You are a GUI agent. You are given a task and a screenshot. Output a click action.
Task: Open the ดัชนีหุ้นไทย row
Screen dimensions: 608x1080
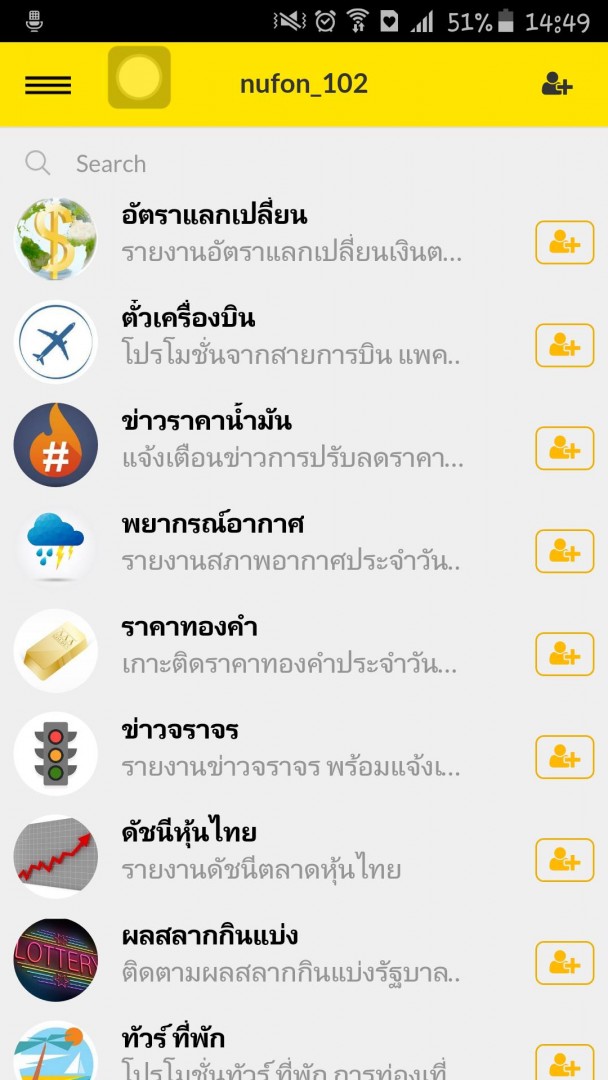pos(290,852)
